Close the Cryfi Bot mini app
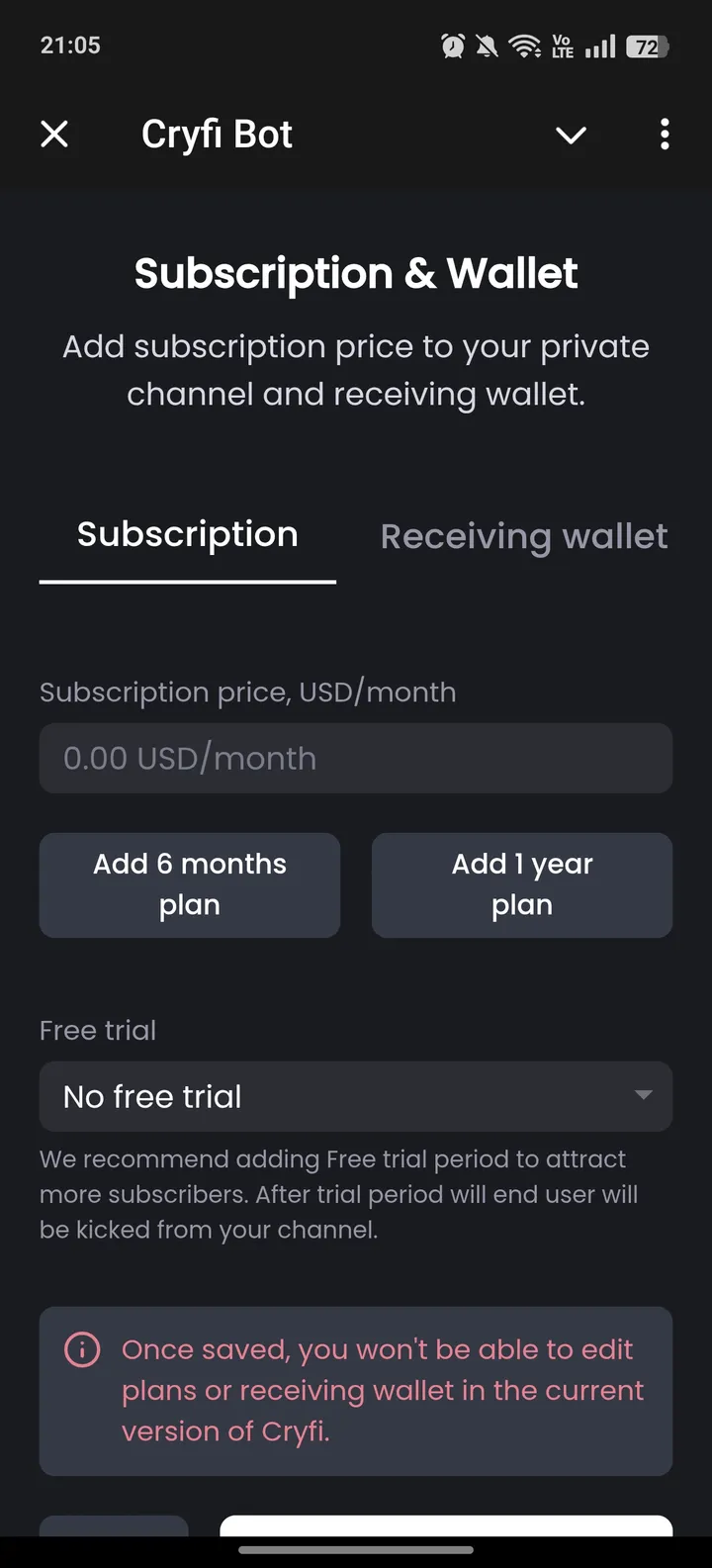This screenshot has height=1568, width=712. point(54,134)
